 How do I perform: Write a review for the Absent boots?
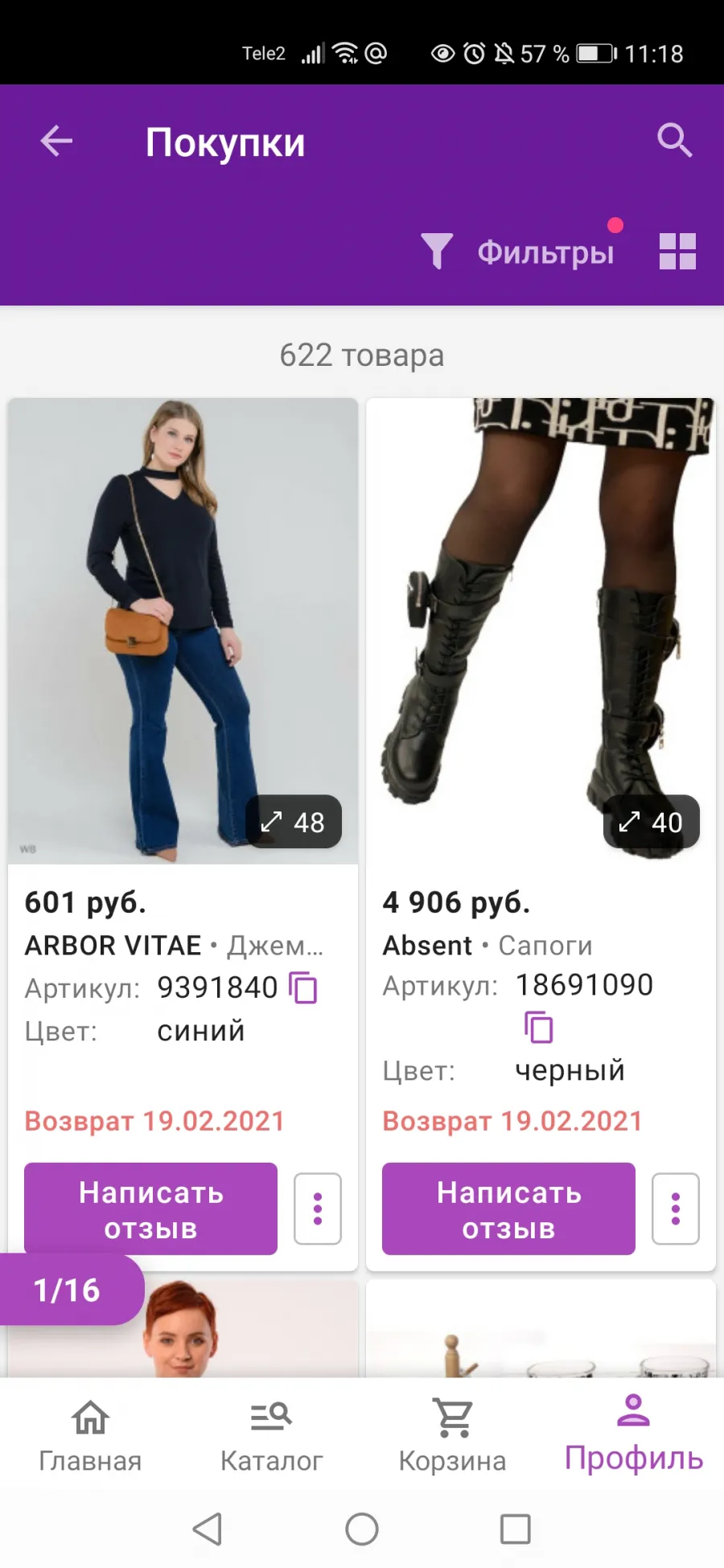pos(508,1209)
